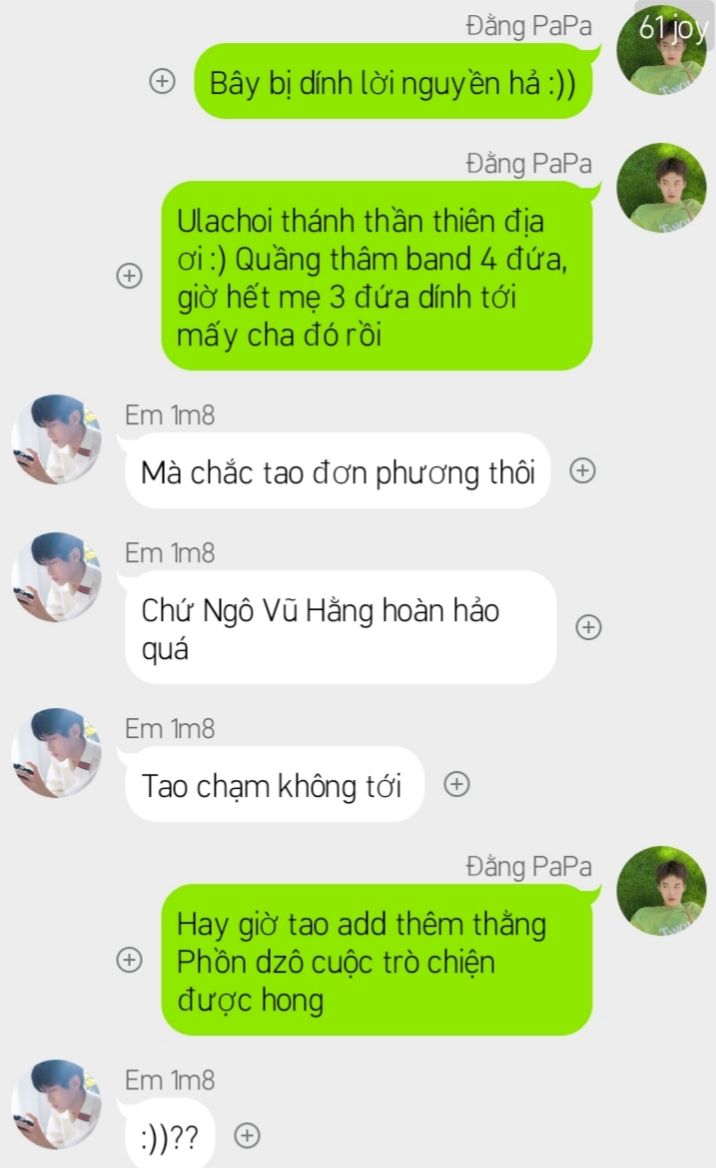Tap plus icon next to "Chứ Ngô Vũ Hằng" message
Image resolution: width=716 pixels, height=1168 pixels.
tap(589, 627)
